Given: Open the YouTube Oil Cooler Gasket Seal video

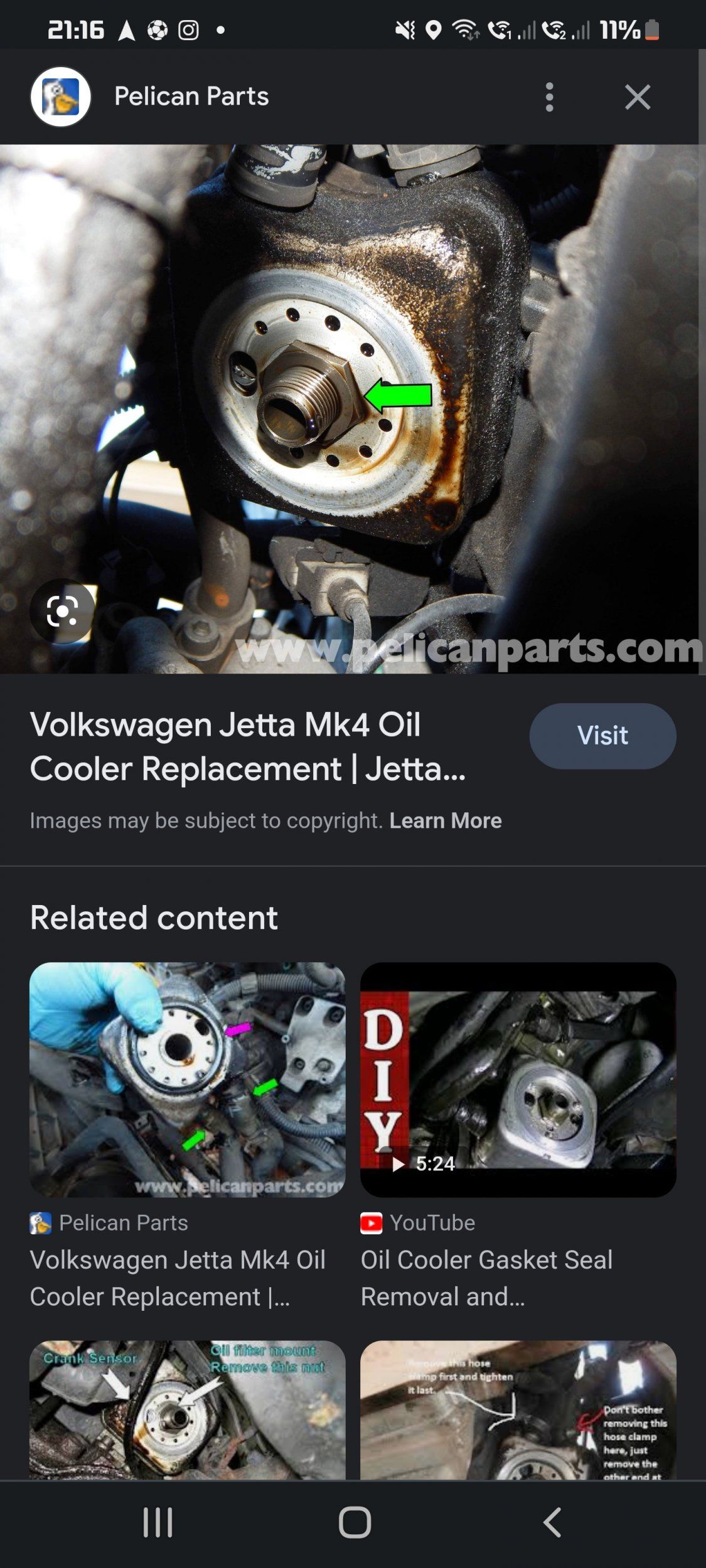Looking at the screenshot, I should pos(518,1079).
